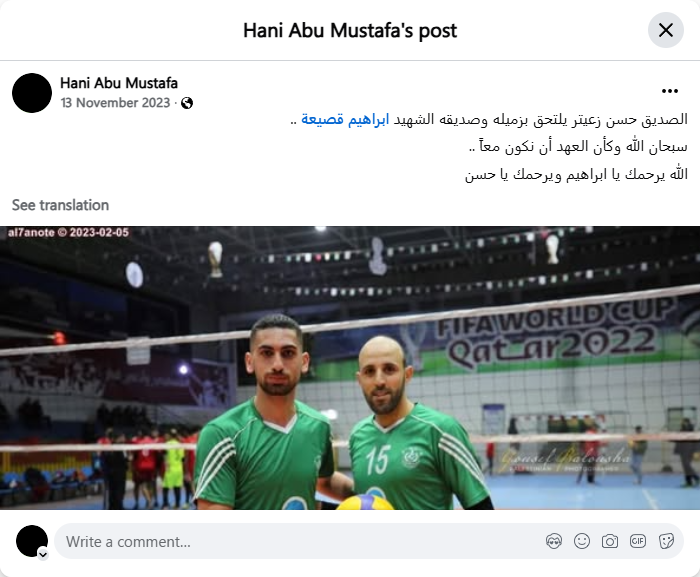Image resolution: width=700 pixels, height=577 pixels.
Task: Close the post dialog
Action: click(x=666, y=30)
